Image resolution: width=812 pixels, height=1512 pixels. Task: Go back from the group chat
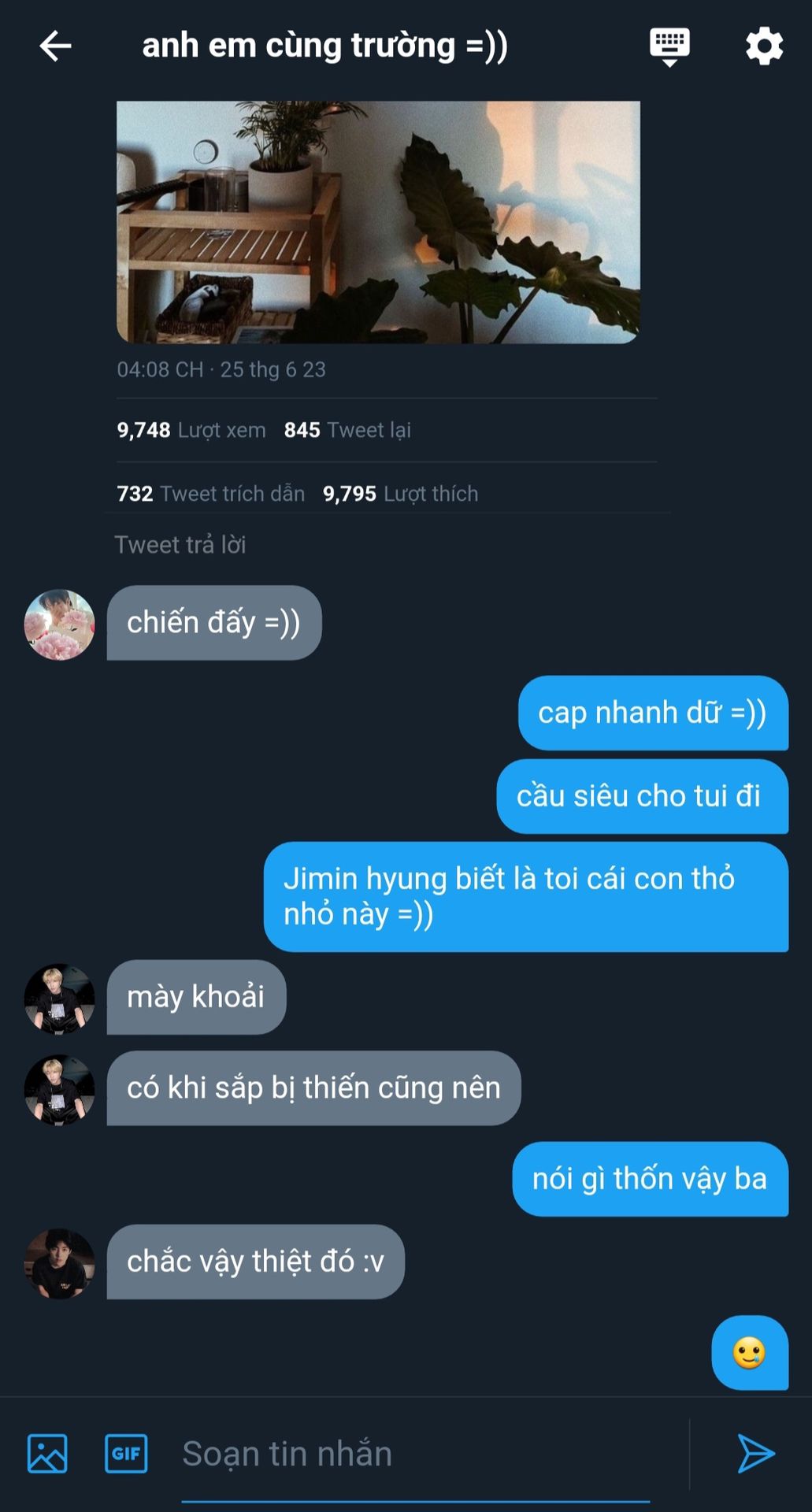coord(55,46)
